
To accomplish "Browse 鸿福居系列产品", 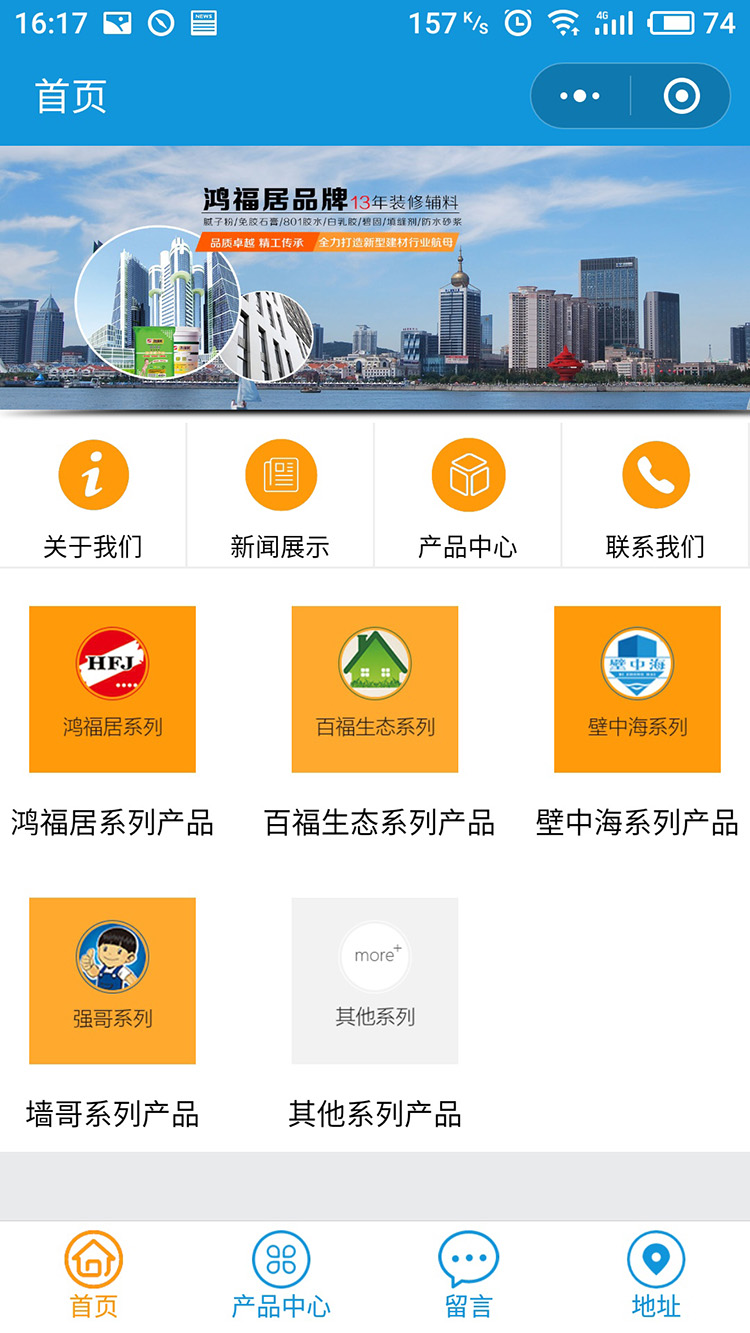I will tap(112, 690).
